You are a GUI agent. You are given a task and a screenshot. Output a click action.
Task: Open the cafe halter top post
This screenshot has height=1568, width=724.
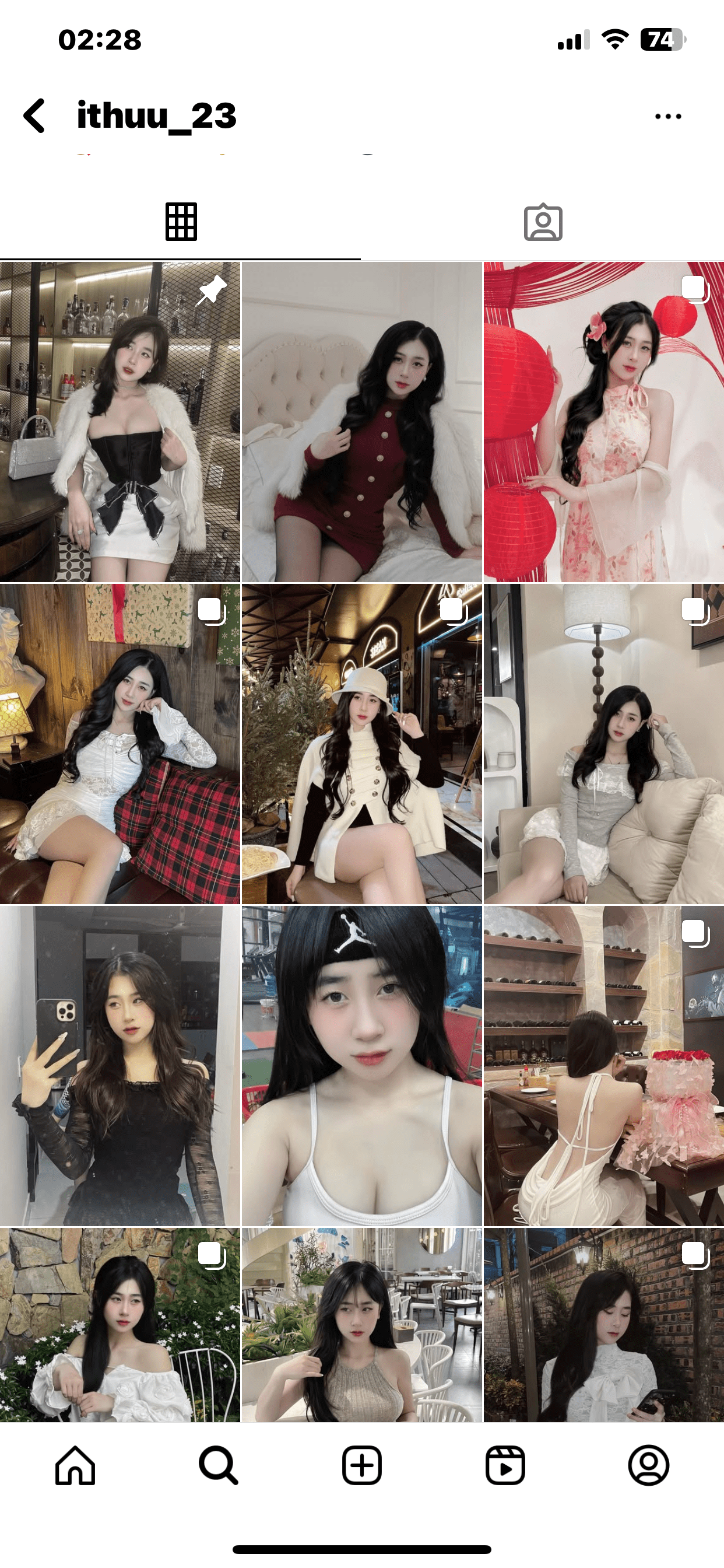361,1325
